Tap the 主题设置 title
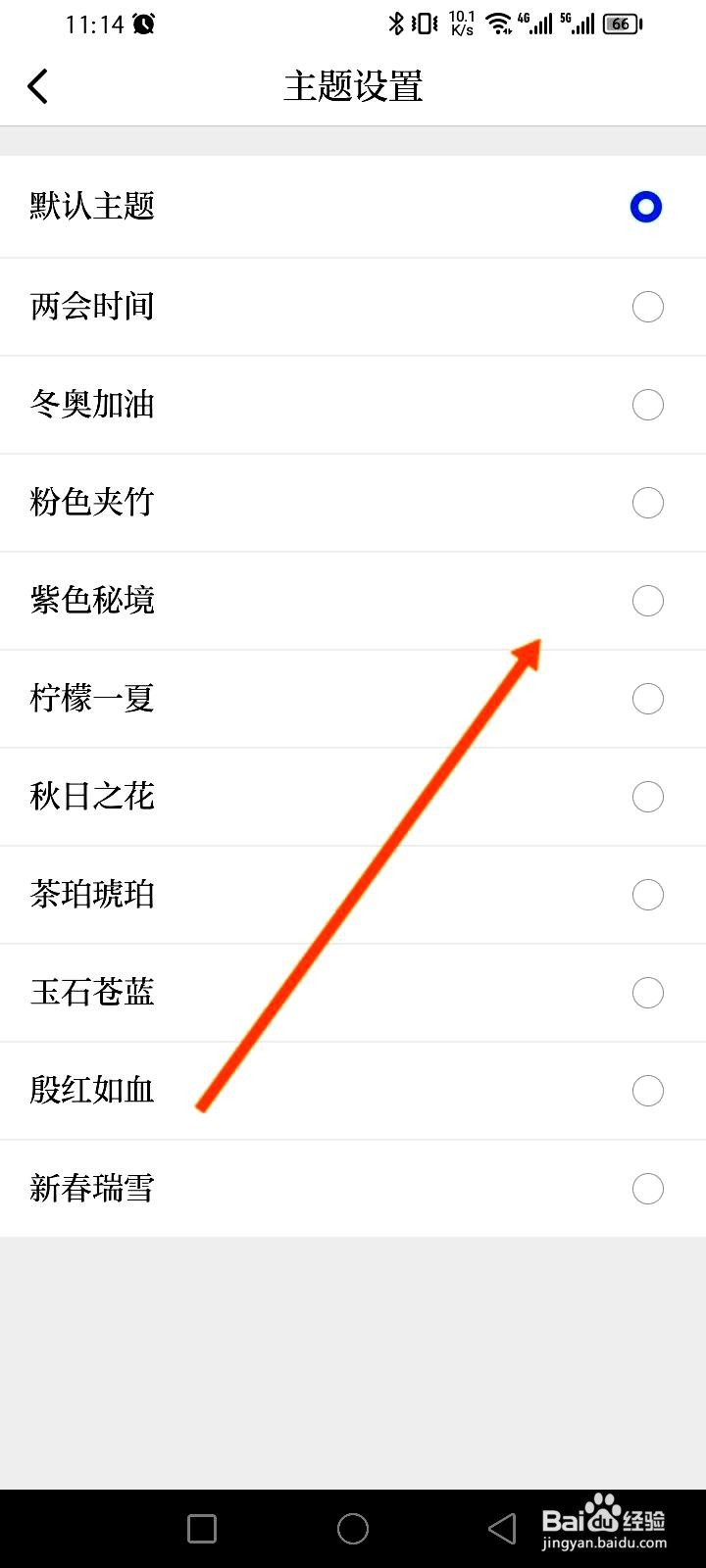 353,86
